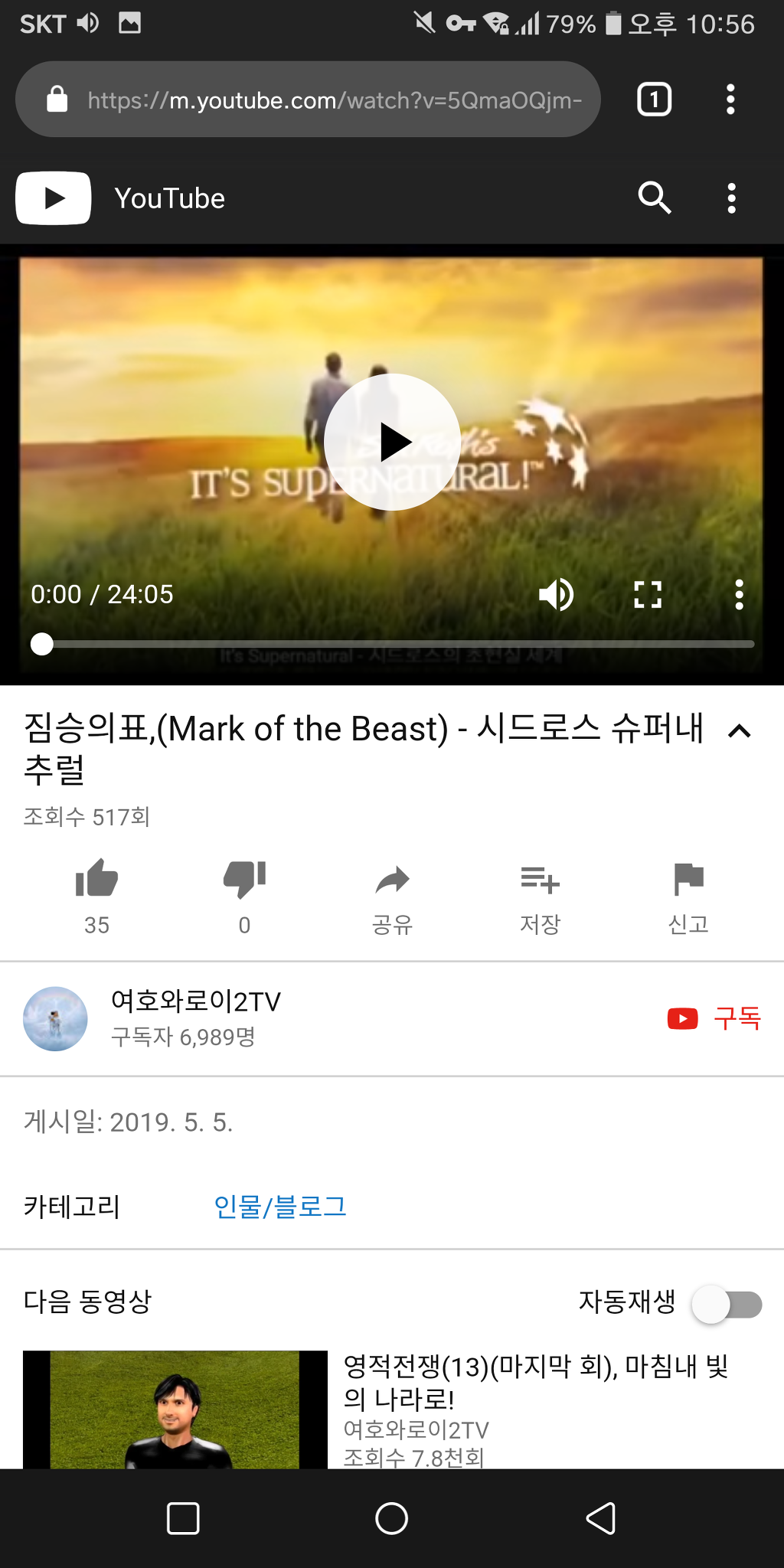Image resolution: width=784 pixels, height=1568 pixels.
Task: Mute the video using the volume icon
Action: [557, 594]
